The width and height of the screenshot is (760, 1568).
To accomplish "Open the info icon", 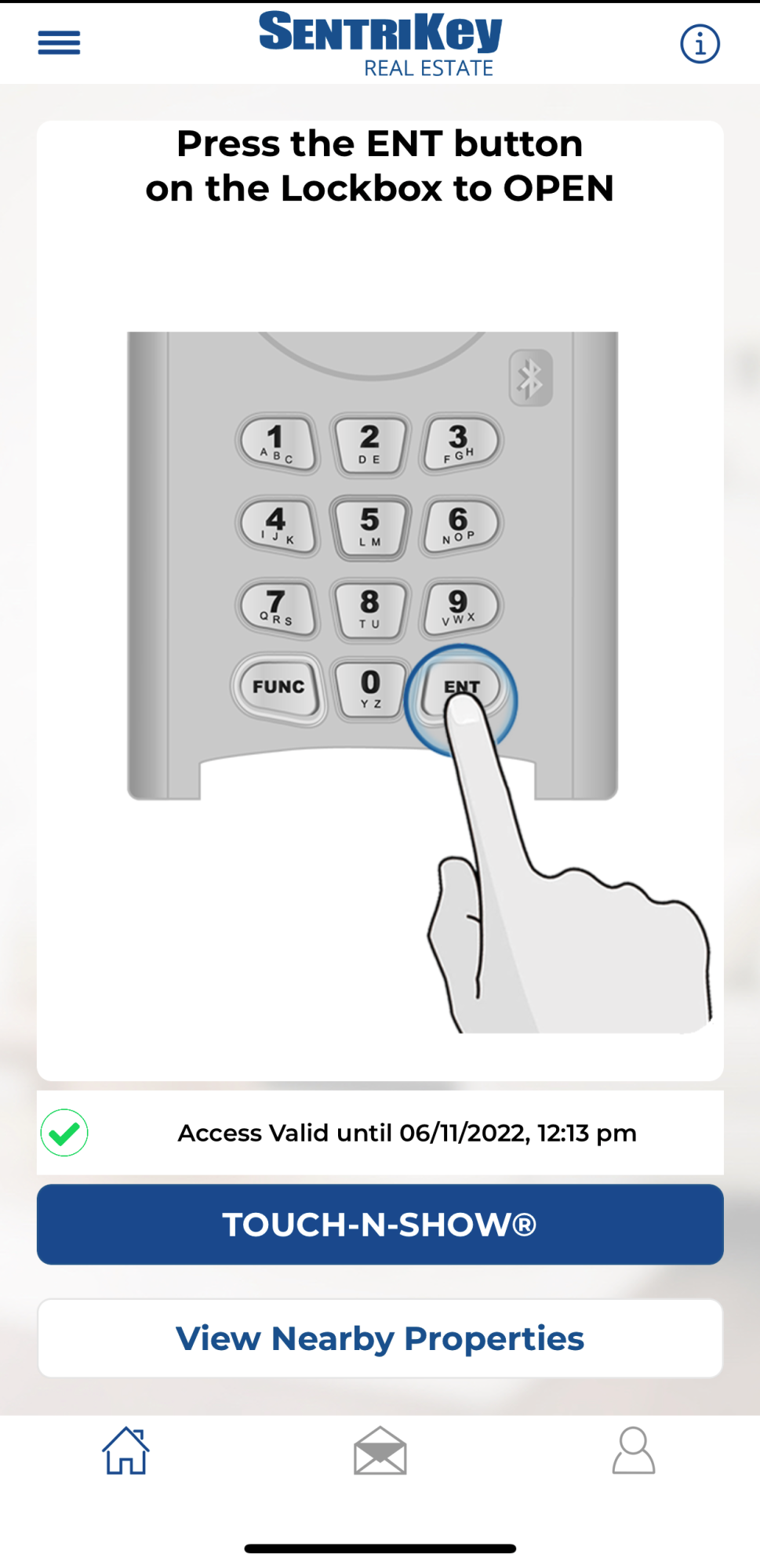I will 700,44.
